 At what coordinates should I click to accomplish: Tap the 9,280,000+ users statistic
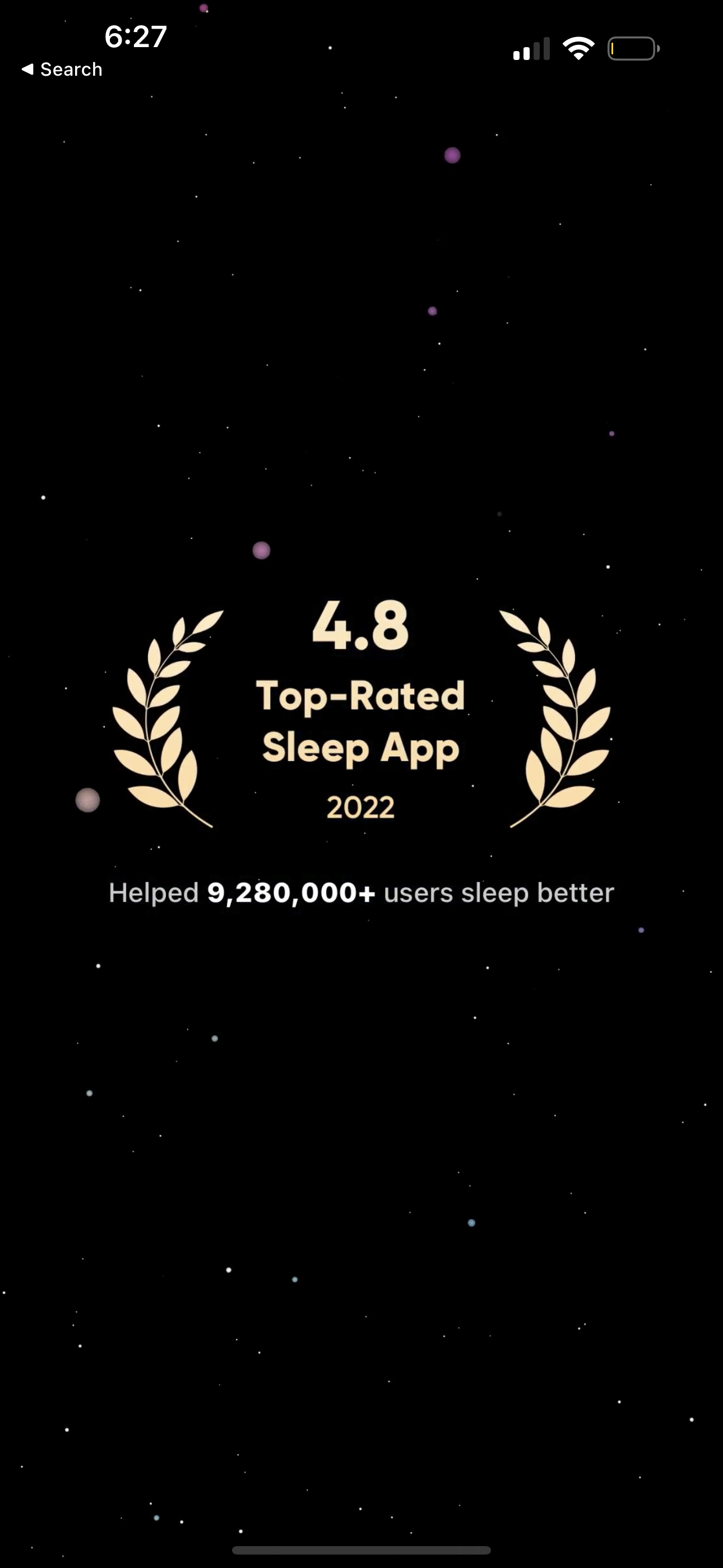pos(291,892)
